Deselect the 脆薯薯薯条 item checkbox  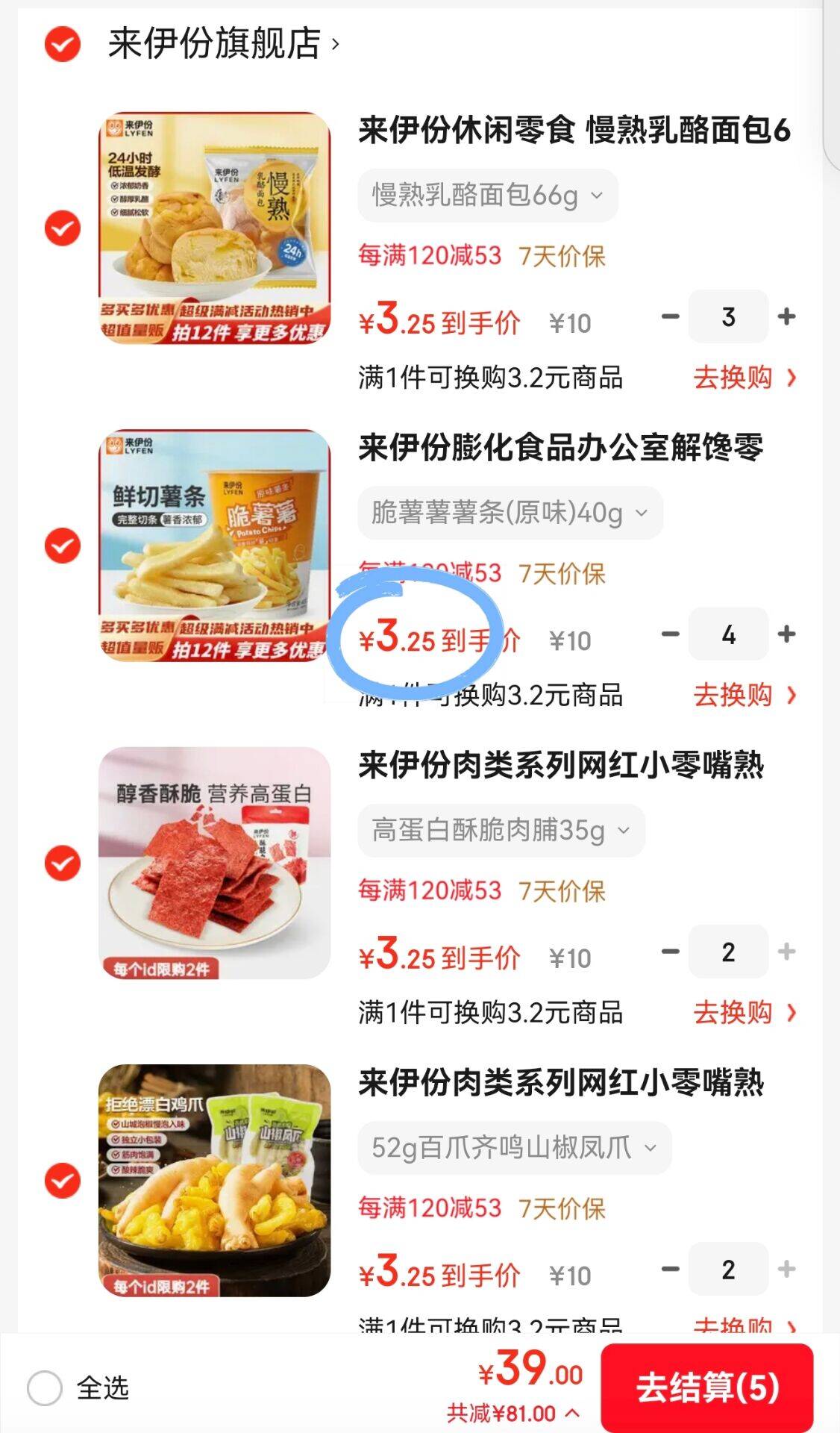coord(63,546)
